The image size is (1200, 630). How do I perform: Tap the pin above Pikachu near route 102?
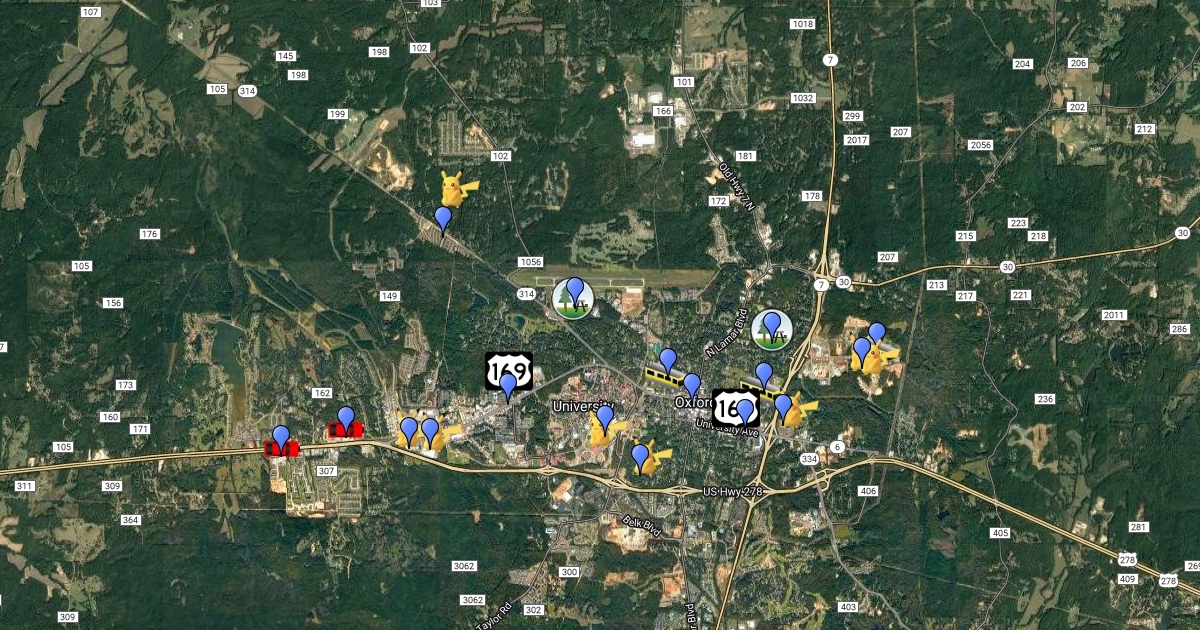[x=443, y=218]
